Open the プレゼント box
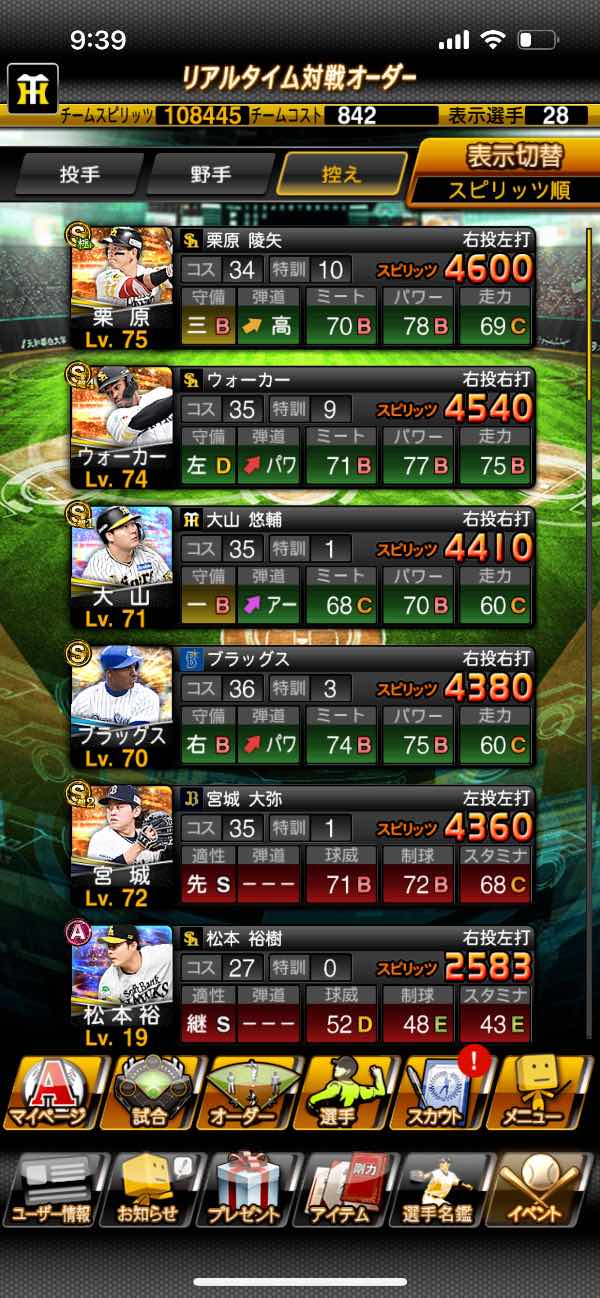600x1298 pixels. 250,1191
